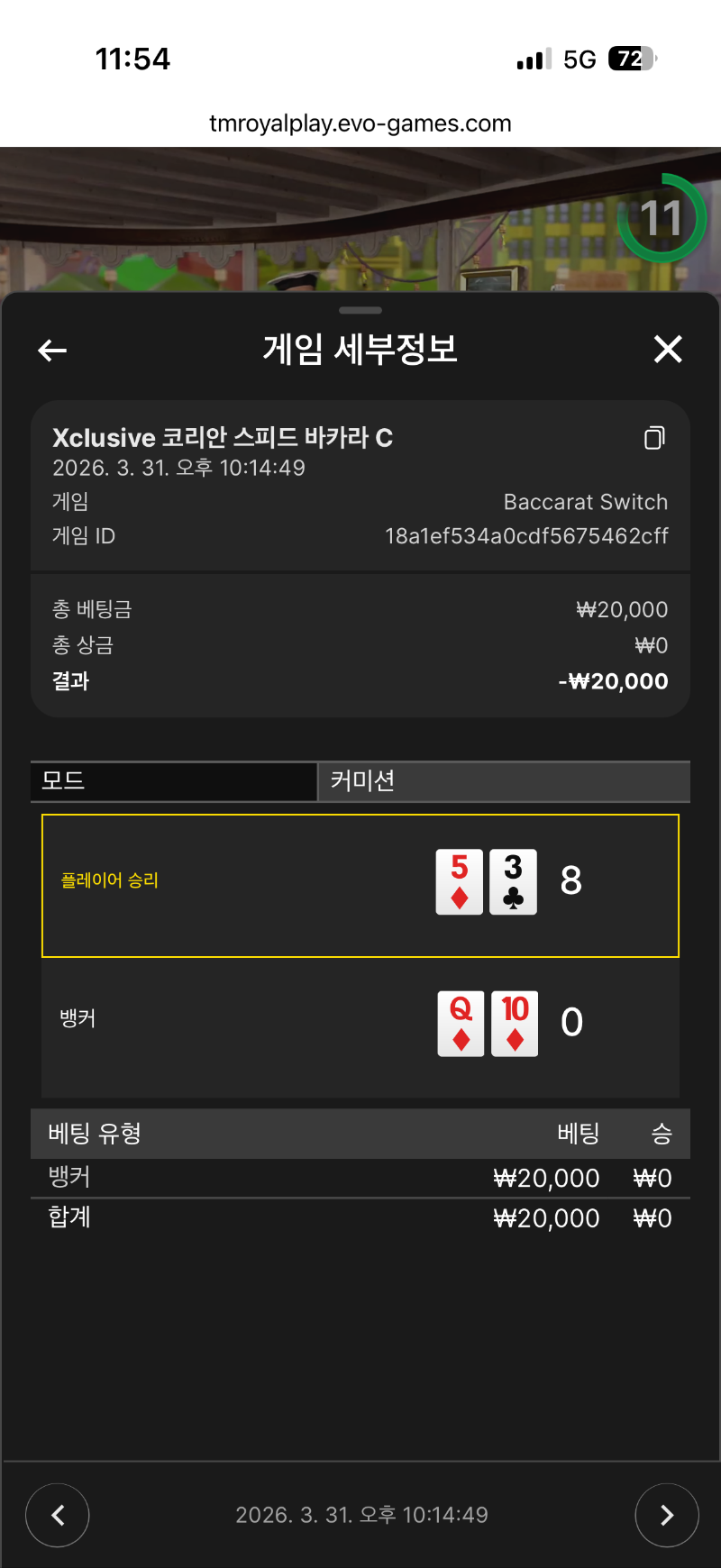Viewport: 721px width, 1568px height.
Task: Go to the next game record
Action: 666,1515
